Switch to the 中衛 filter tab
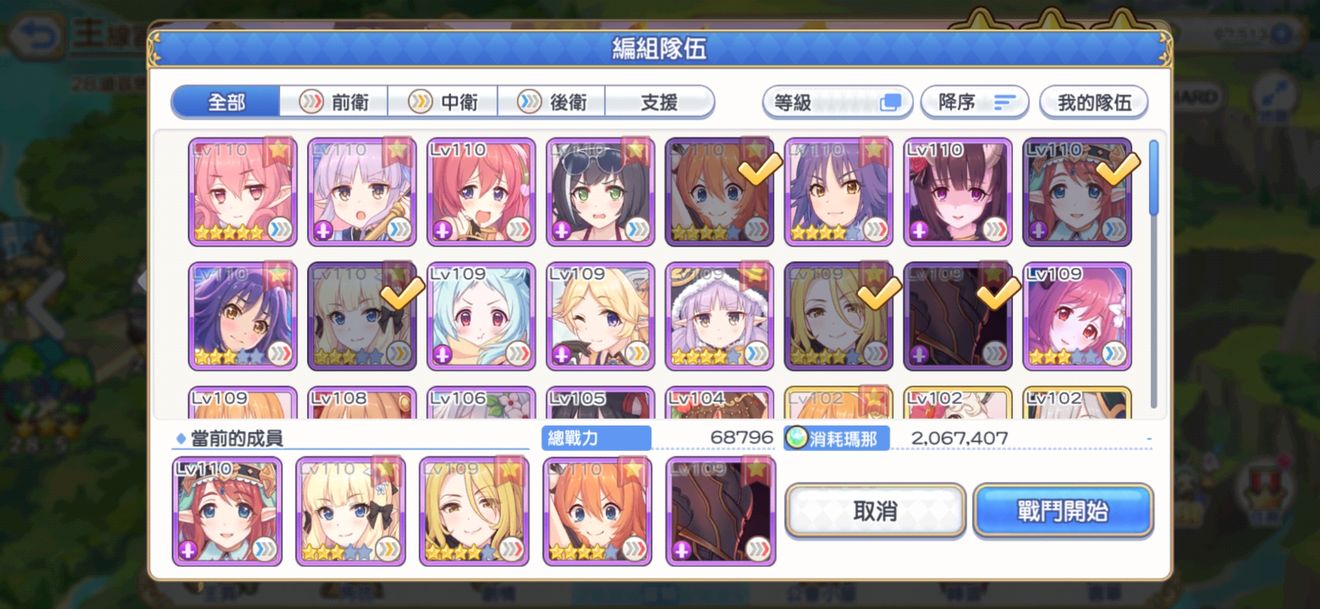Screen dimensions: 1320x609 coord(444,102)
